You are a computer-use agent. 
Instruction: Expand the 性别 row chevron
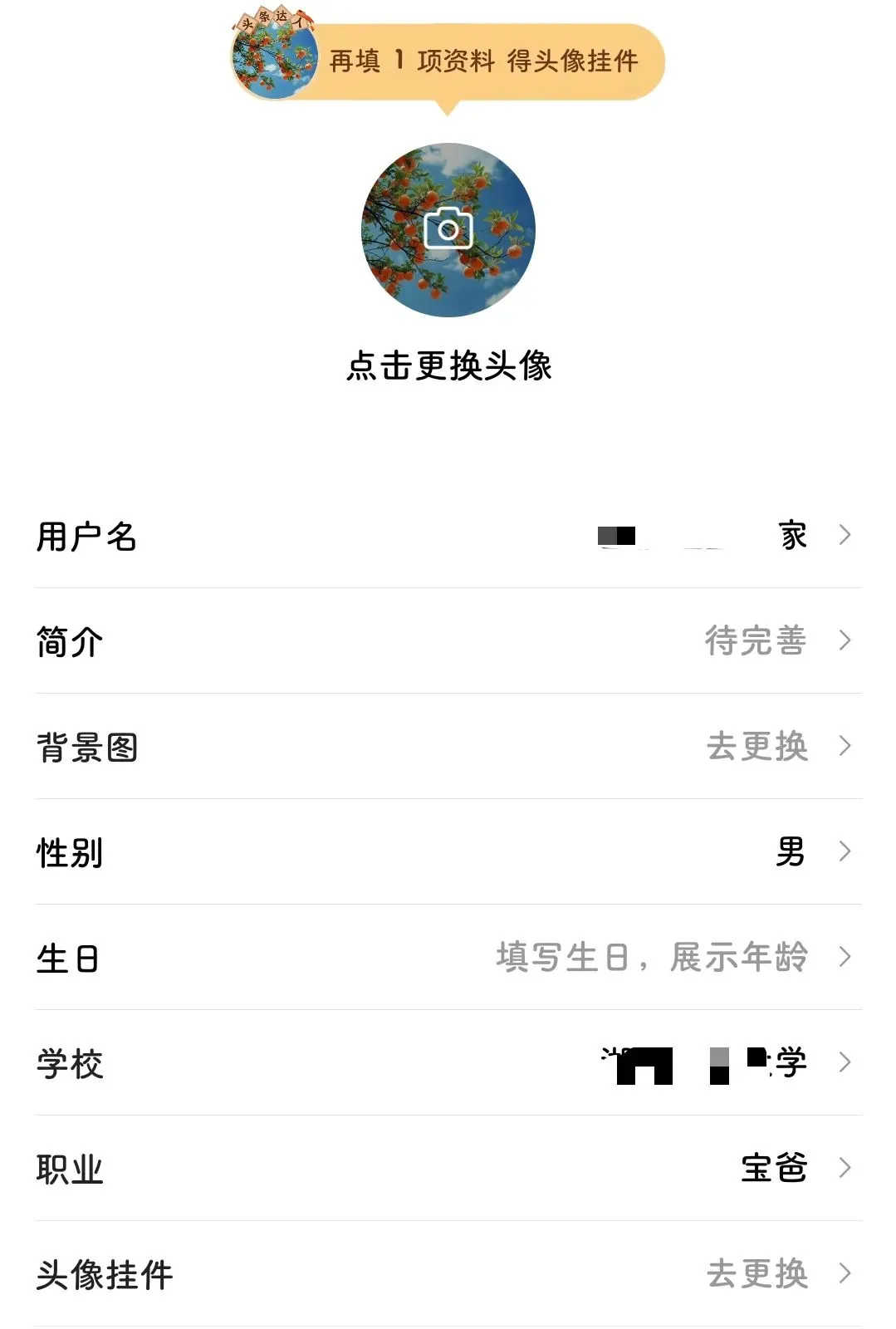844,851
